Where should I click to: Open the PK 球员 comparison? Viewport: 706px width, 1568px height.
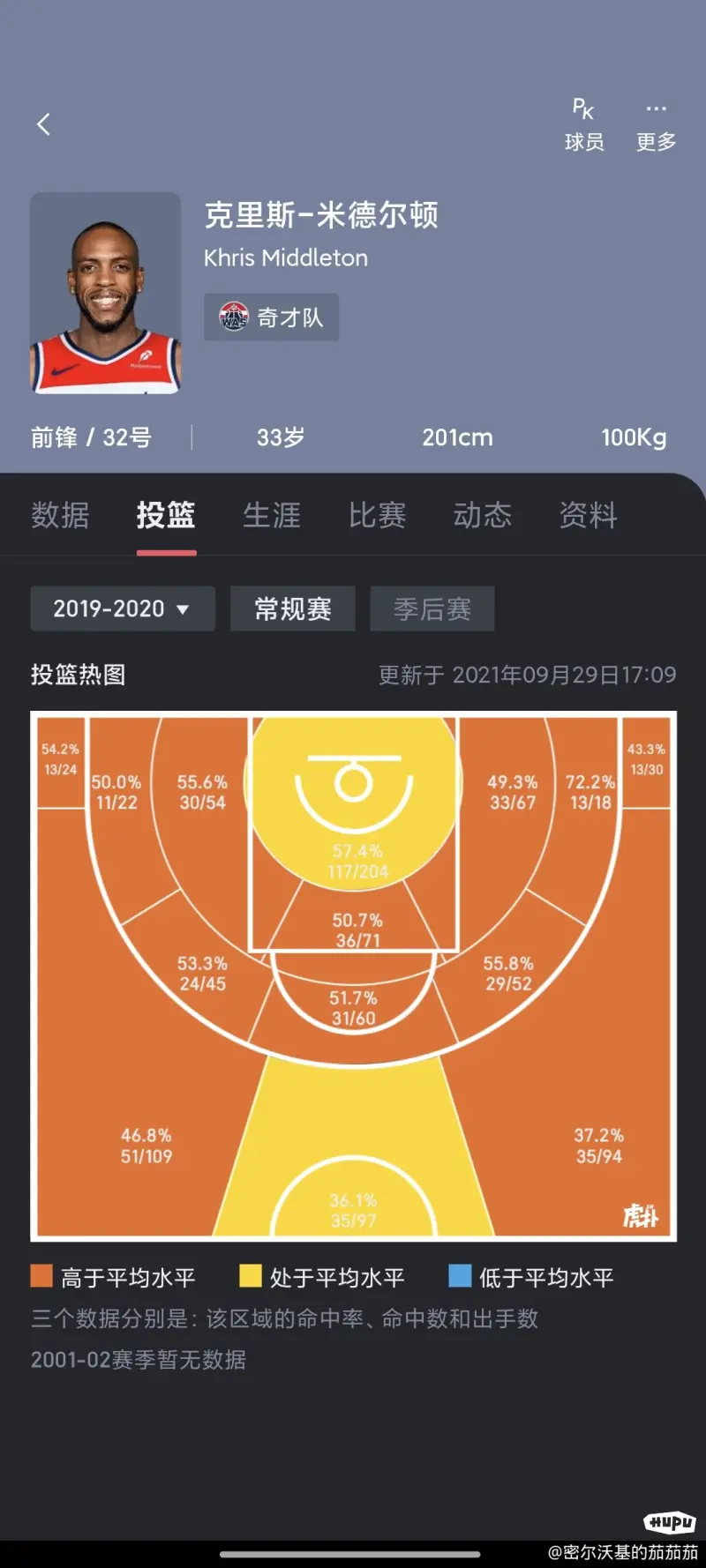[x=584, y=125]
